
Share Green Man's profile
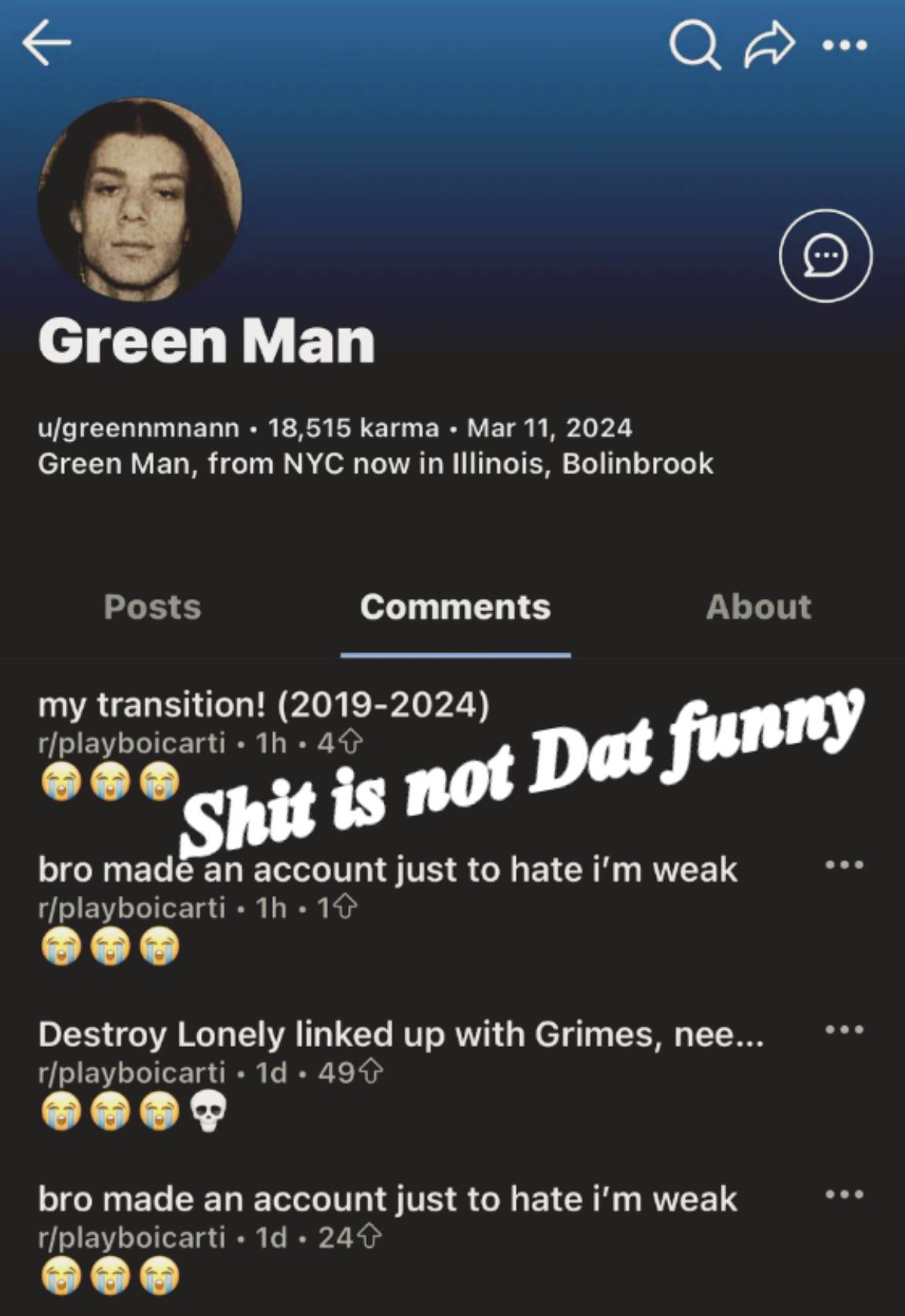769,45
